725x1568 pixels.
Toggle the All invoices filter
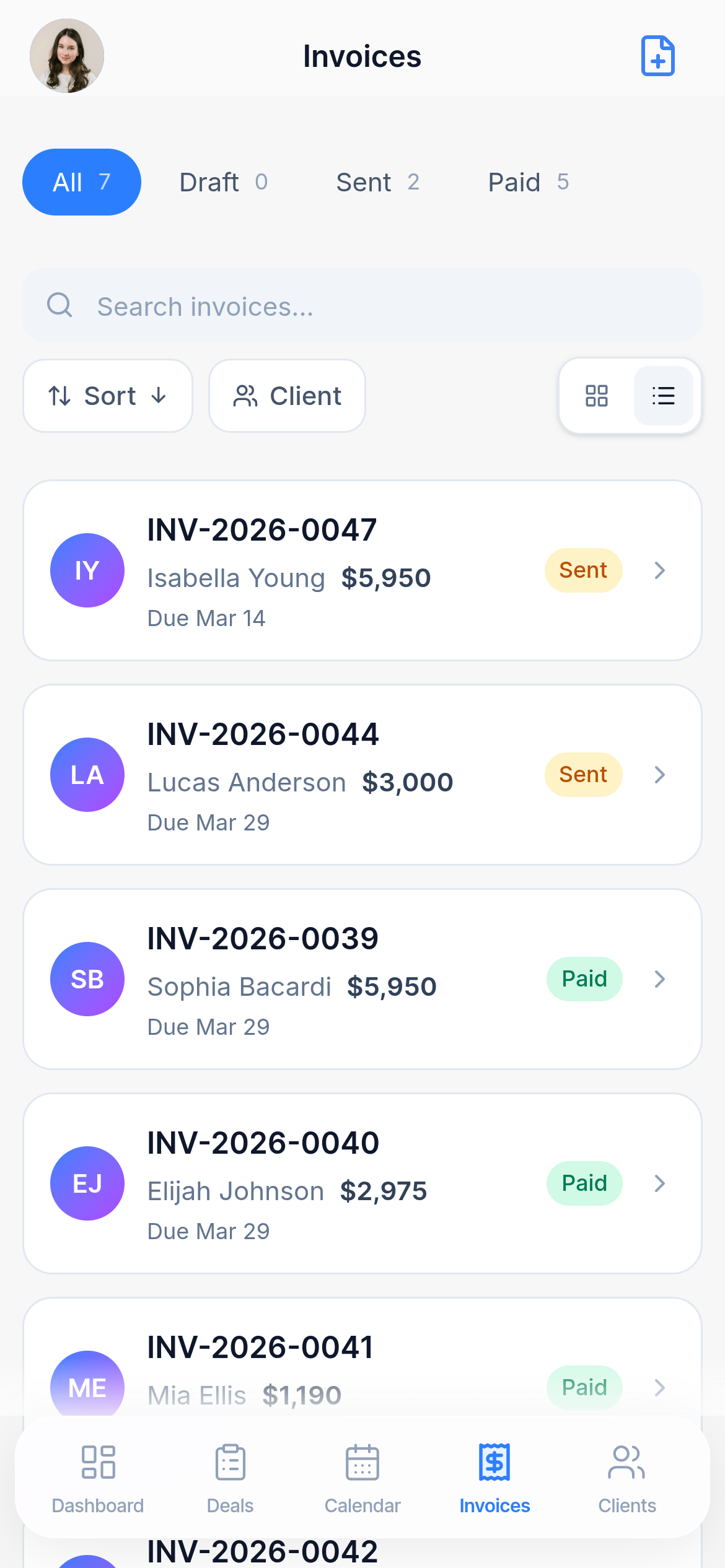click(81, 182)
